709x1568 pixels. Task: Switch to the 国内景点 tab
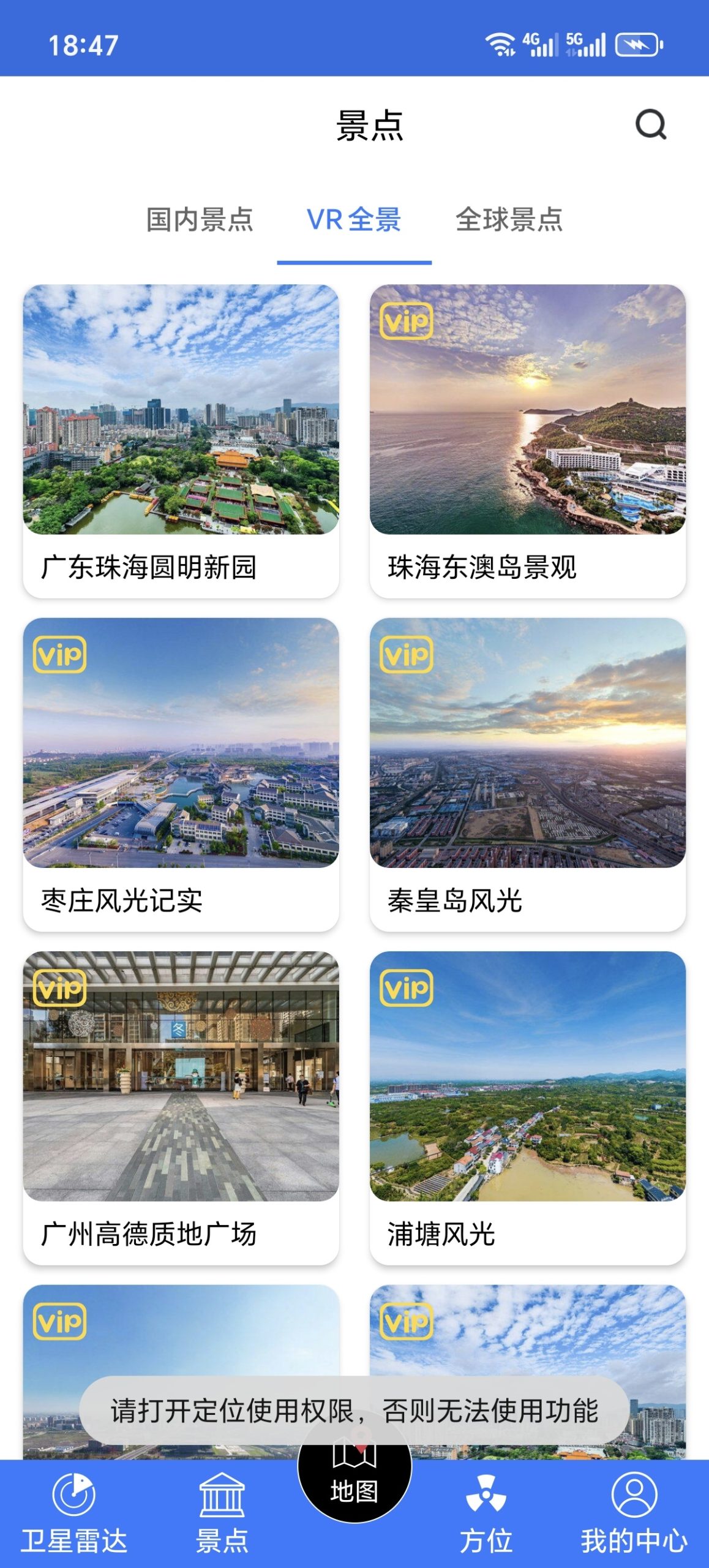tap(202, 222)
